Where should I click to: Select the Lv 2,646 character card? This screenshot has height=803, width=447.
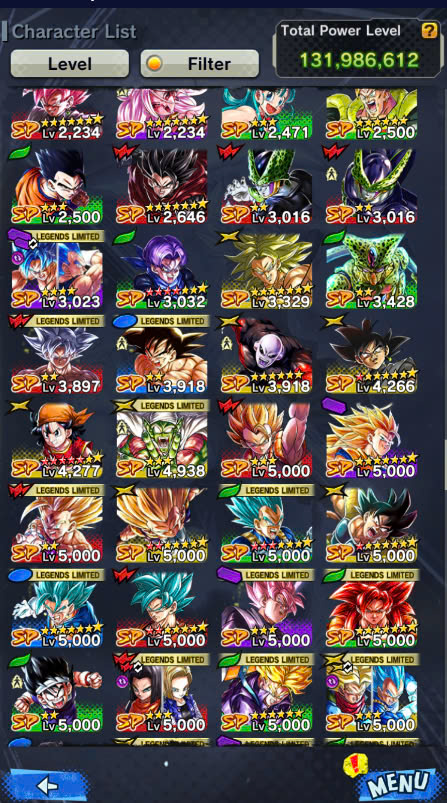[162, 186]
